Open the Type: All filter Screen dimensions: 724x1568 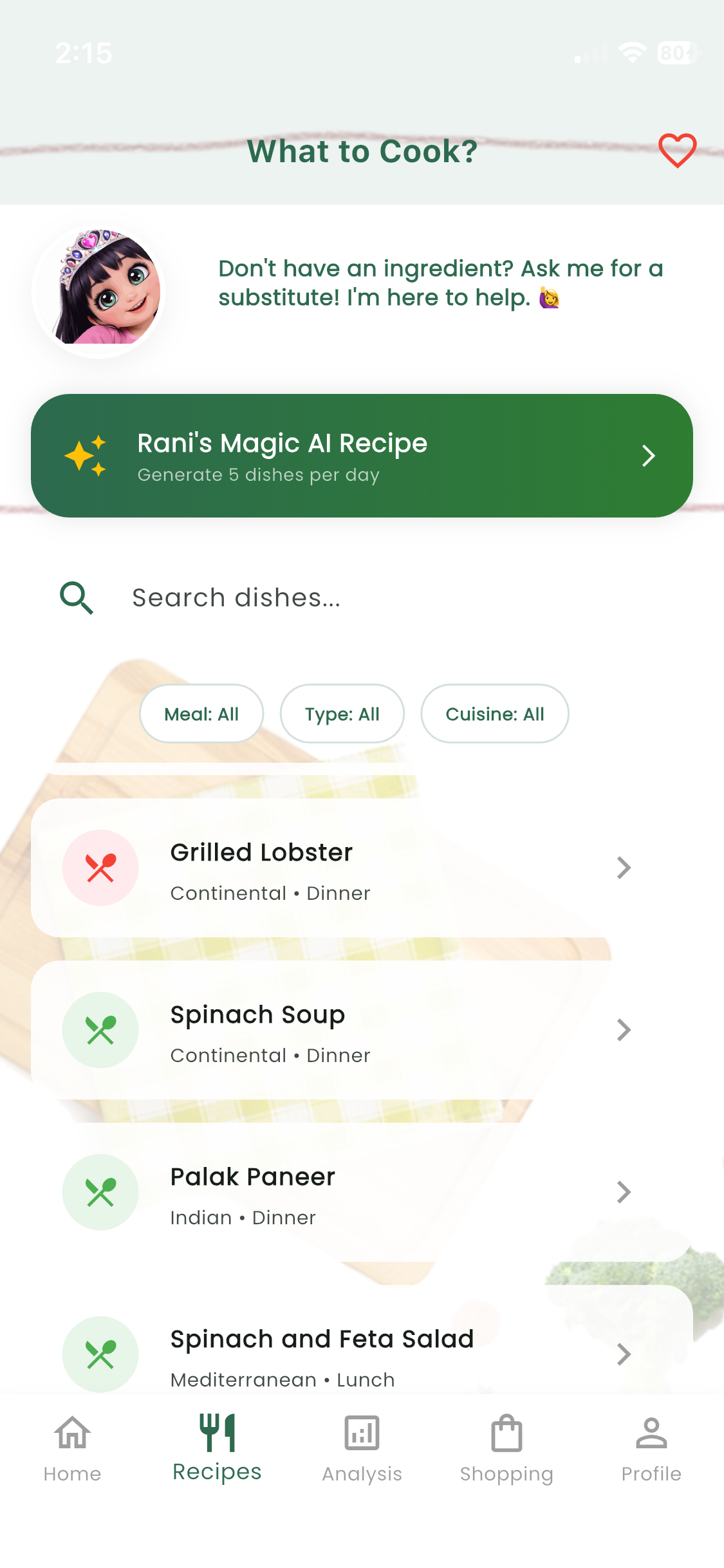(342, 714)
